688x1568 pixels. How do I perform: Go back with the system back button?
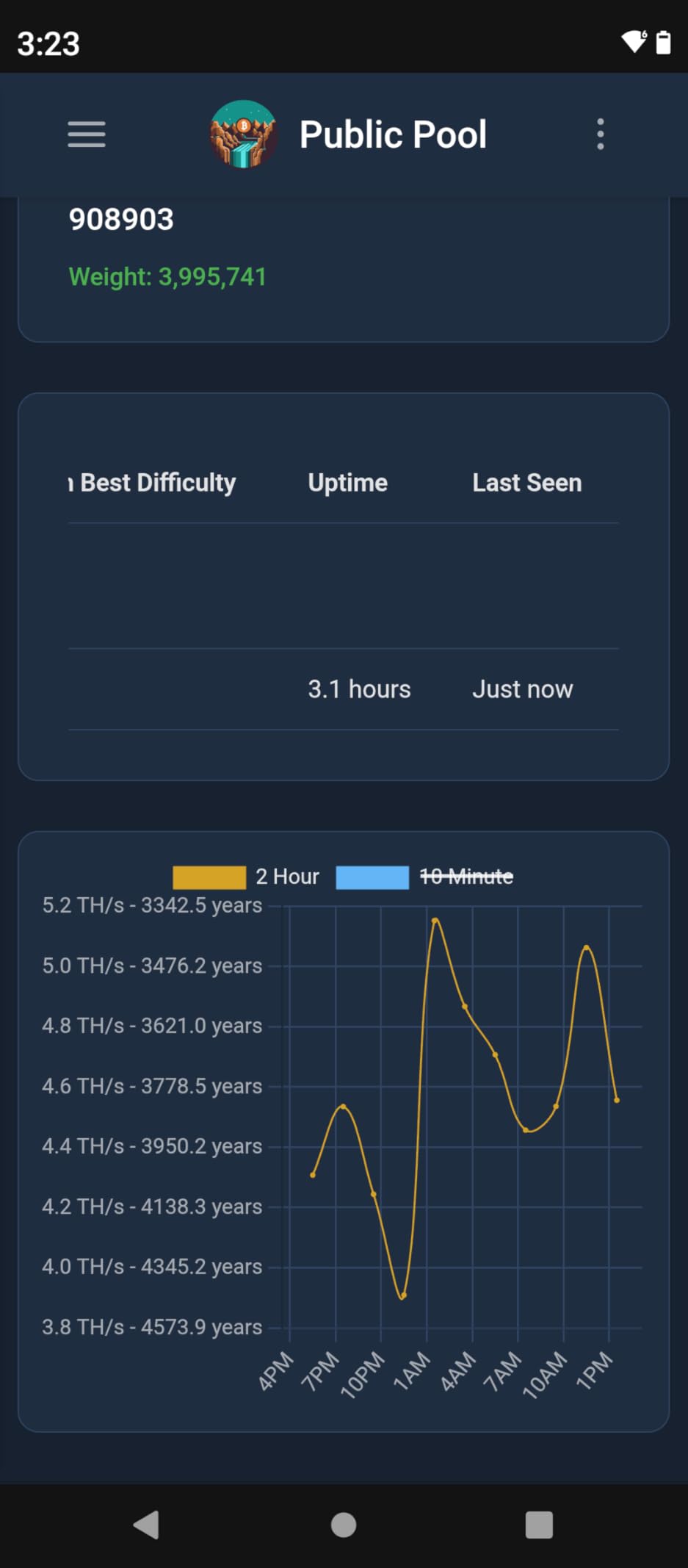click(x=146, y=1525)
